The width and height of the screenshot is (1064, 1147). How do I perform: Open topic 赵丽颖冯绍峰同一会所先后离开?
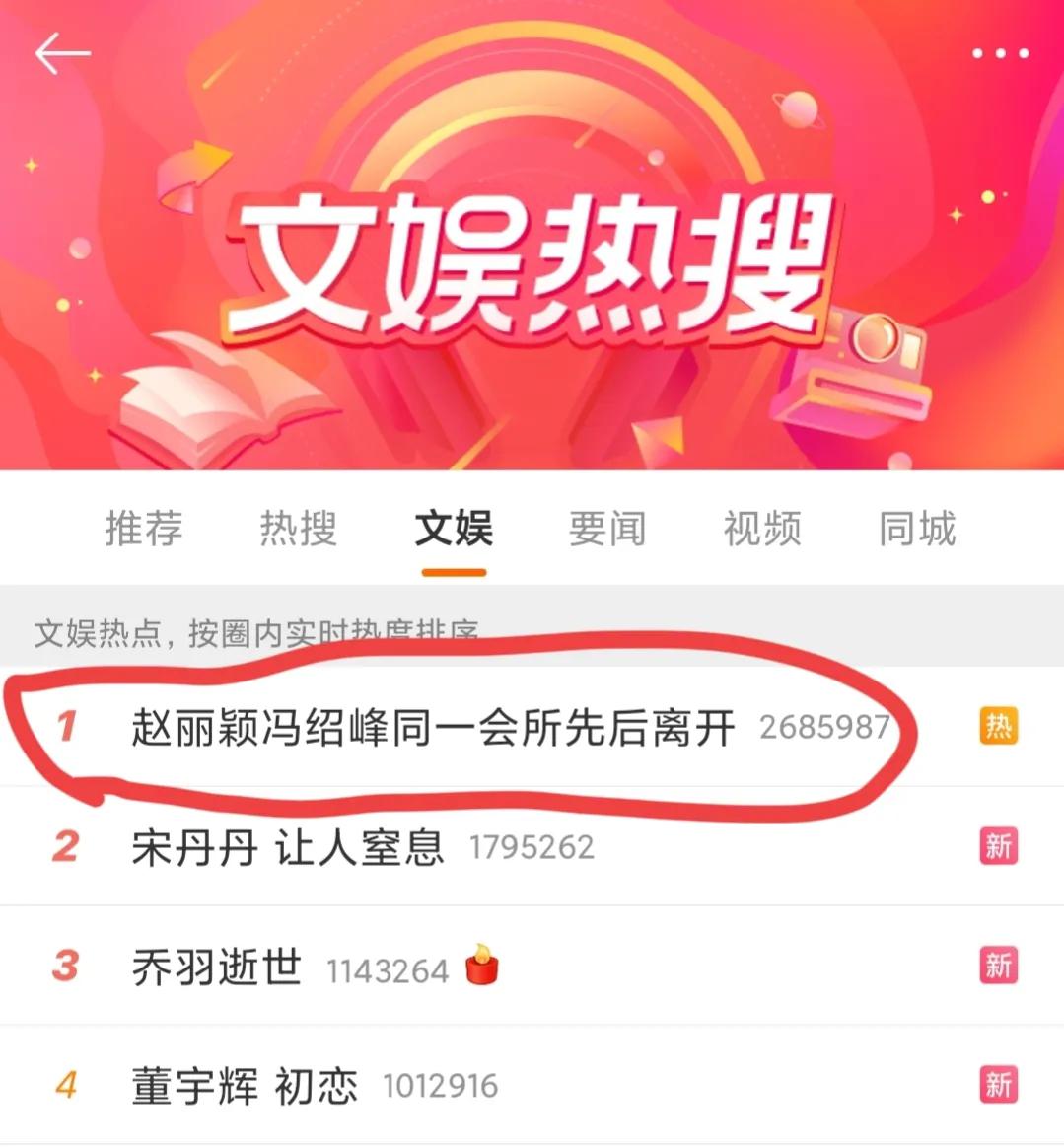point(433,728)
